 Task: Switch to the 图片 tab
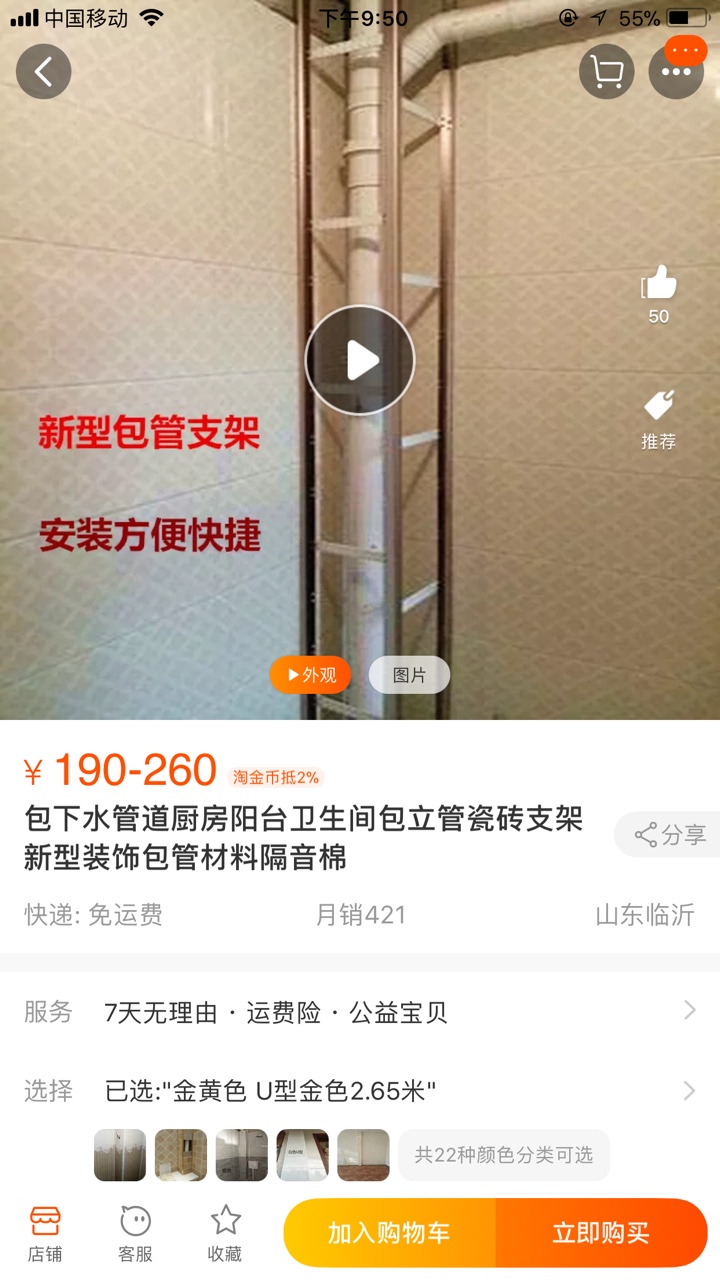409,676
